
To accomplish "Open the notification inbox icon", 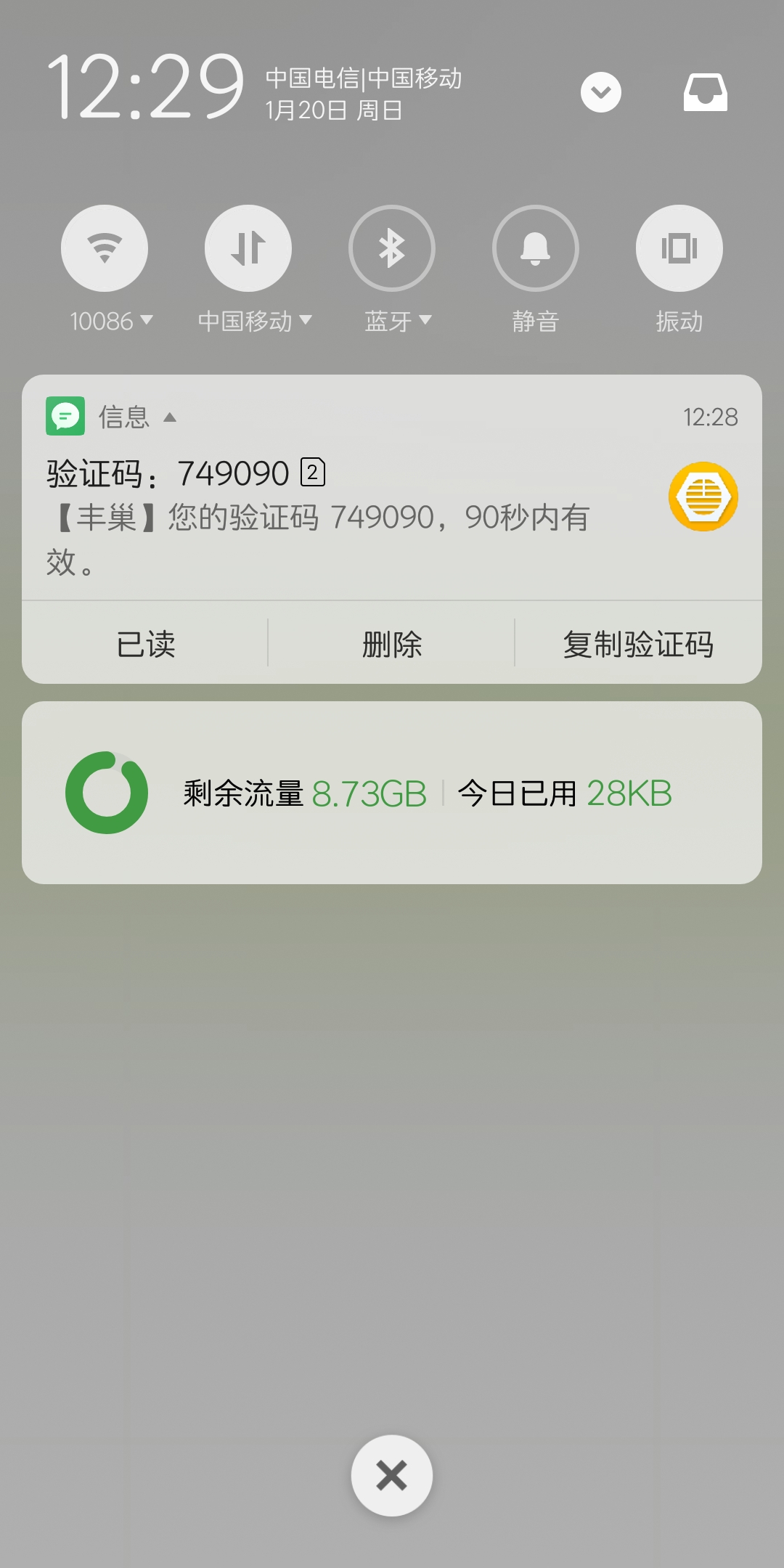I will coord(705,92).
